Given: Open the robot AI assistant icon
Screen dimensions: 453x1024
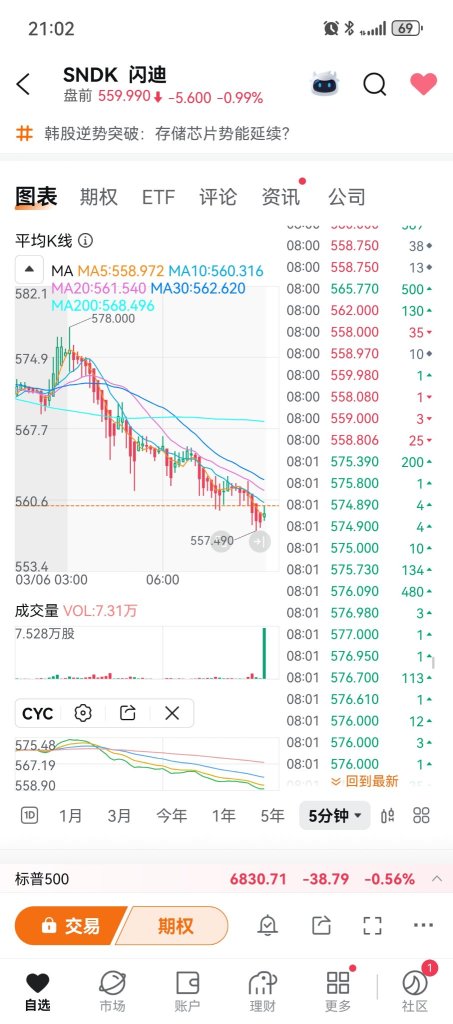Looking at the screenshot, I should [324, 84].
